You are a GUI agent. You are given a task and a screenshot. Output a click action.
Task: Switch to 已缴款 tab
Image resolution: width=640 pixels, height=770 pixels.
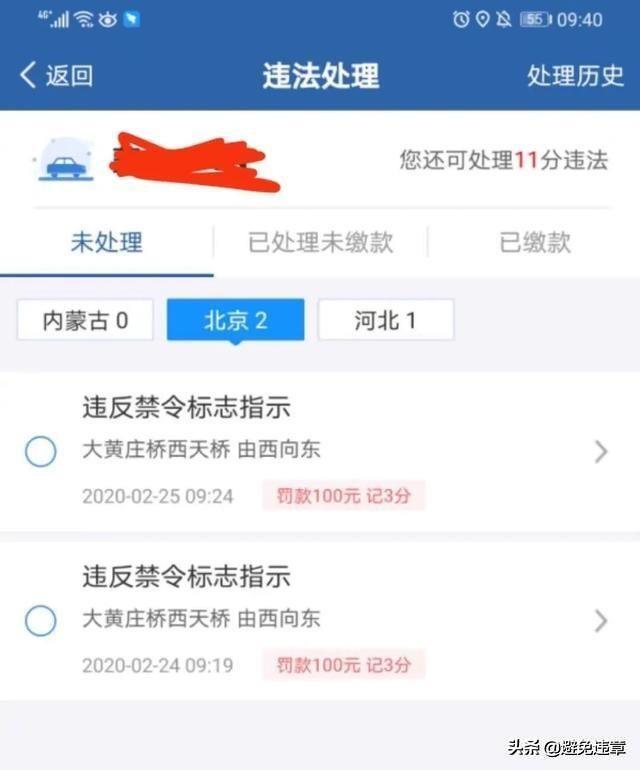[x=535, y=242]
